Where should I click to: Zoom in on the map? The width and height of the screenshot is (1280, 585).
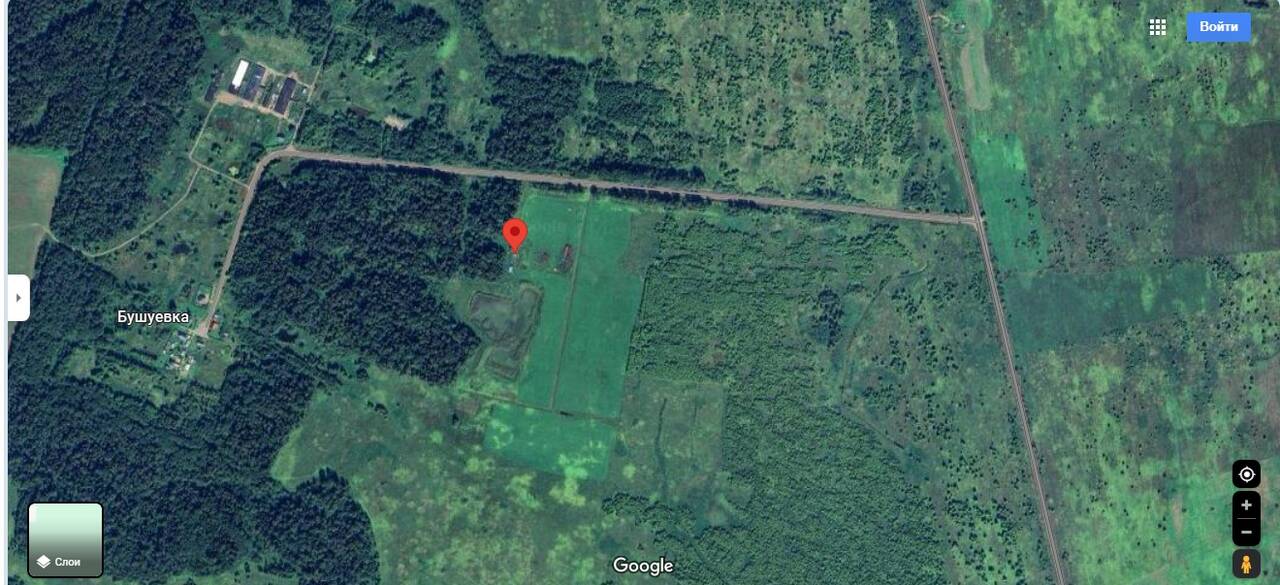pos(1246,505)
